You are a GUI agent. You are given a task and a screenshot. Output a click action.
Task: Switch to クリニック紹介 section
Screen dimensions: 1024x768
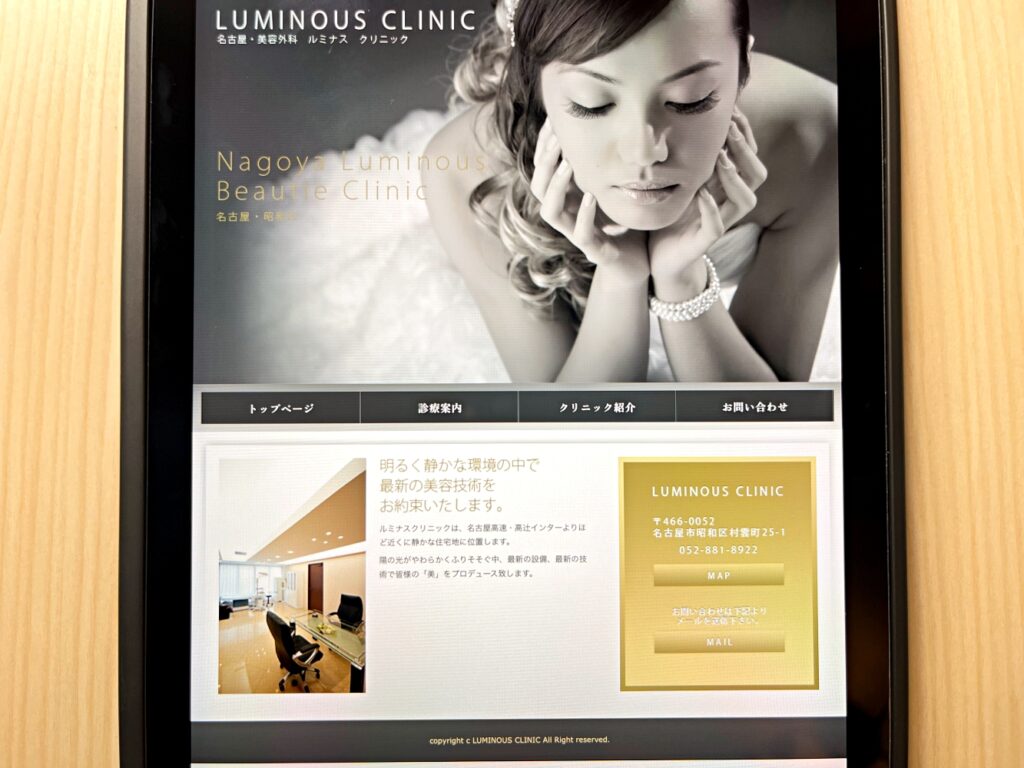[597, 408]
